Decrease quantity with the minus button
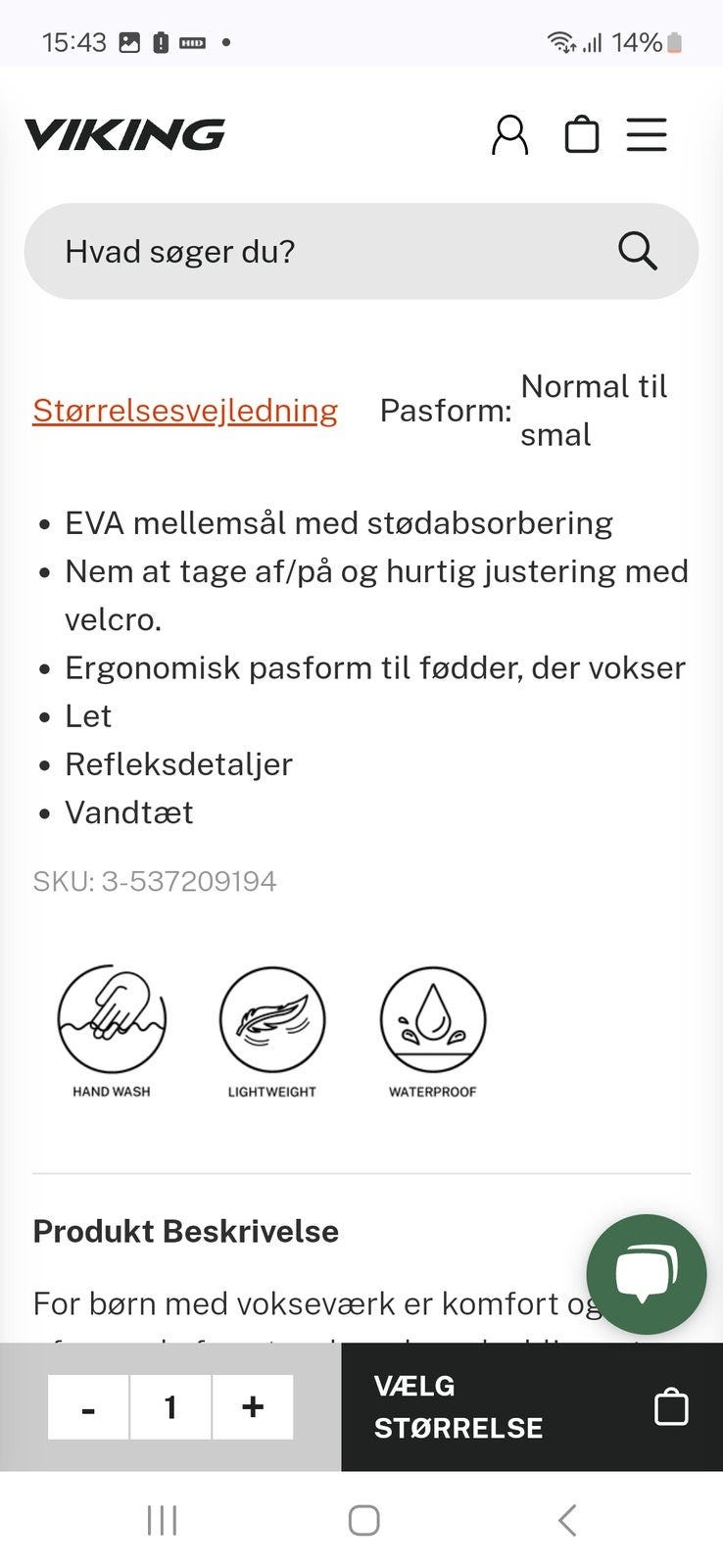 click(88, 1407)
